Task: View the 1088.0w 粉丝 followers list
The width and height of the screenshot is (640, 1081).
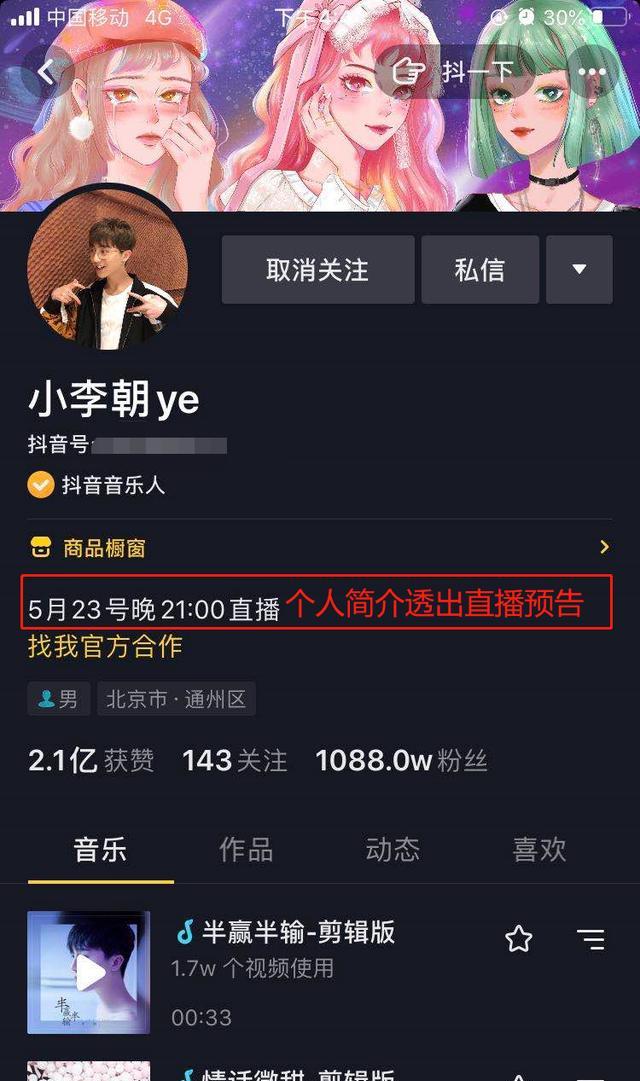Action: (x=401, y=761)
